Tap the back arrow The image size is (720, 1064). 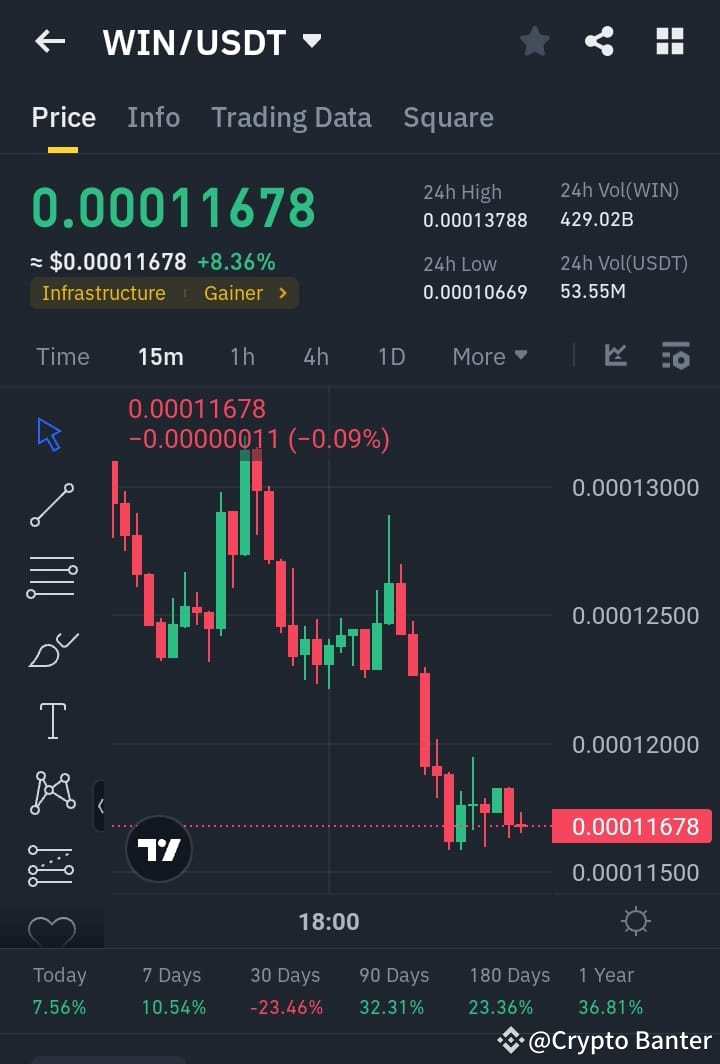[50, 41]
